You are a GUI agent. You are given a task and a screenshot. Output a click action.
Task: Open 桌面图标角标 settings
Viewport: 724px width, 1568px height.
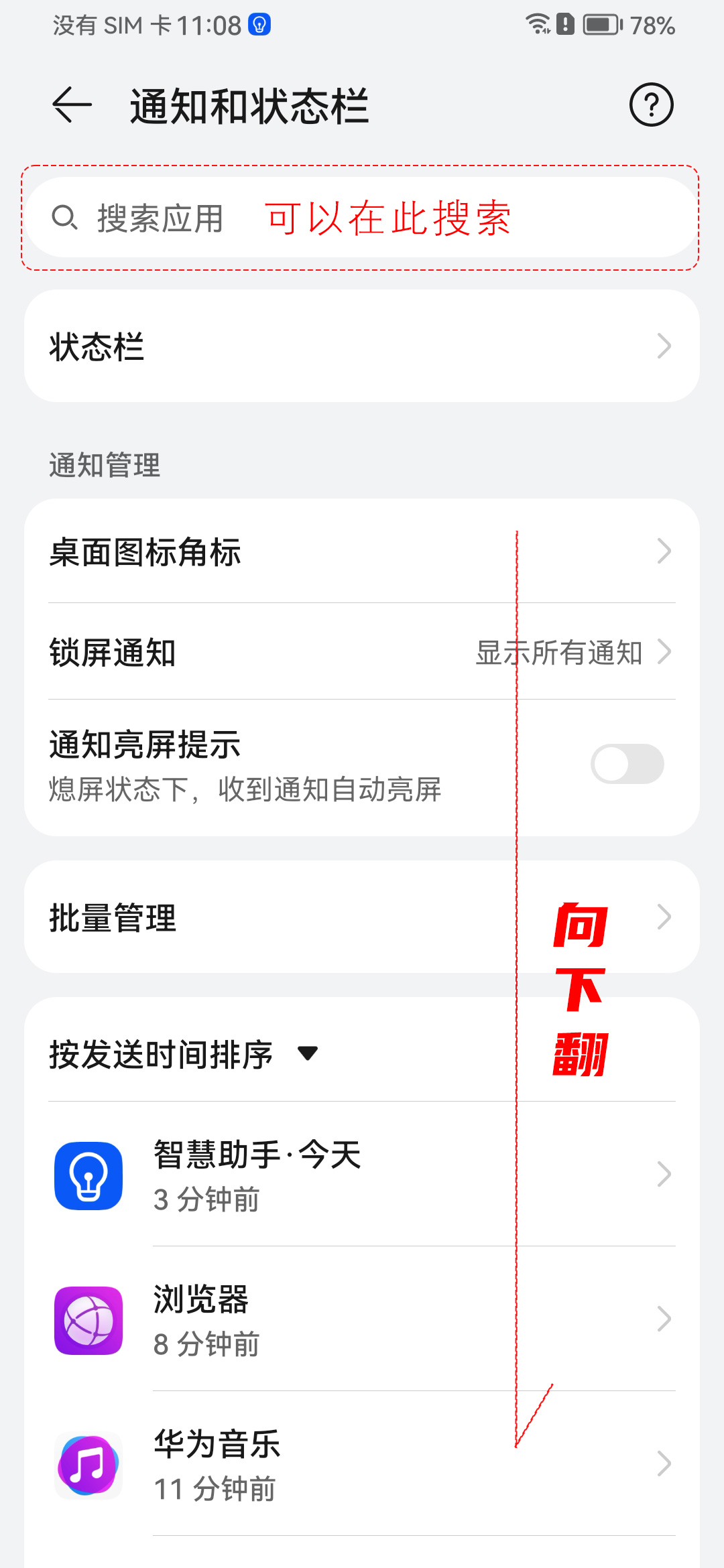tap(362, 551)
